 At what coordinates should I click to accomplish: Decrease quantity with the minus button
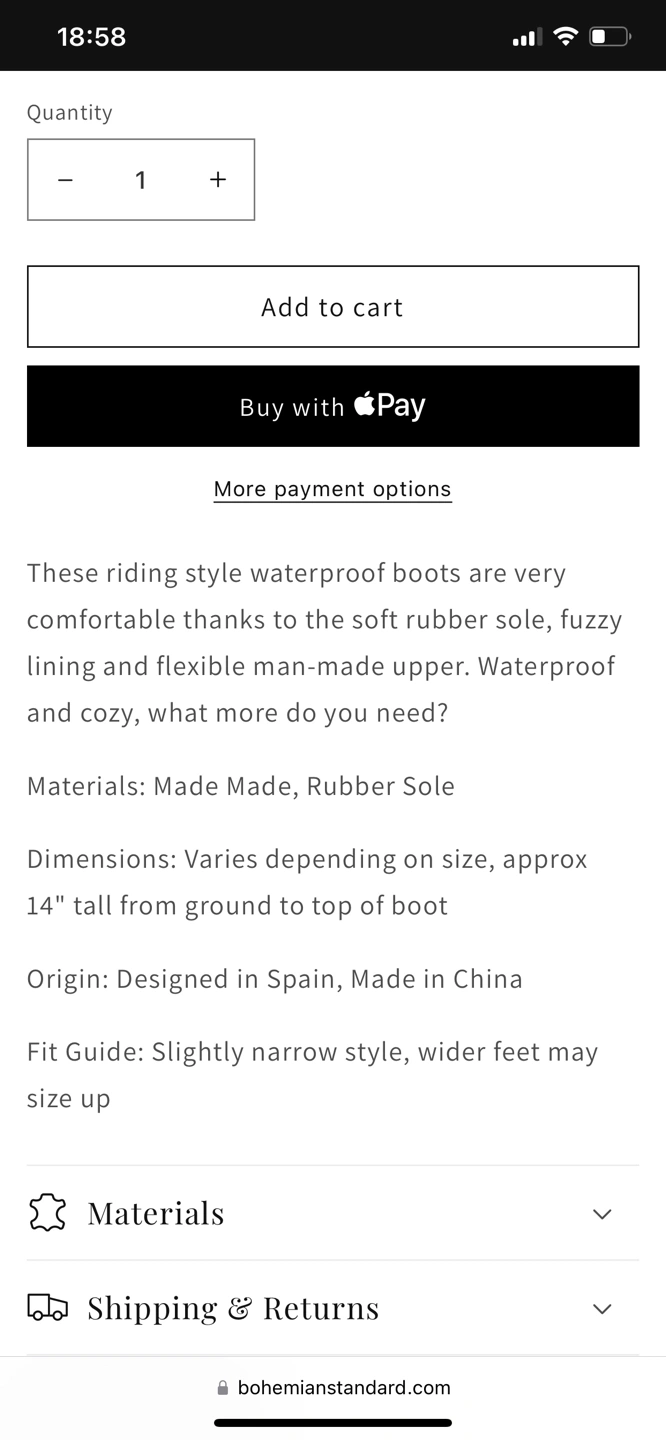[x=66, y=180]
